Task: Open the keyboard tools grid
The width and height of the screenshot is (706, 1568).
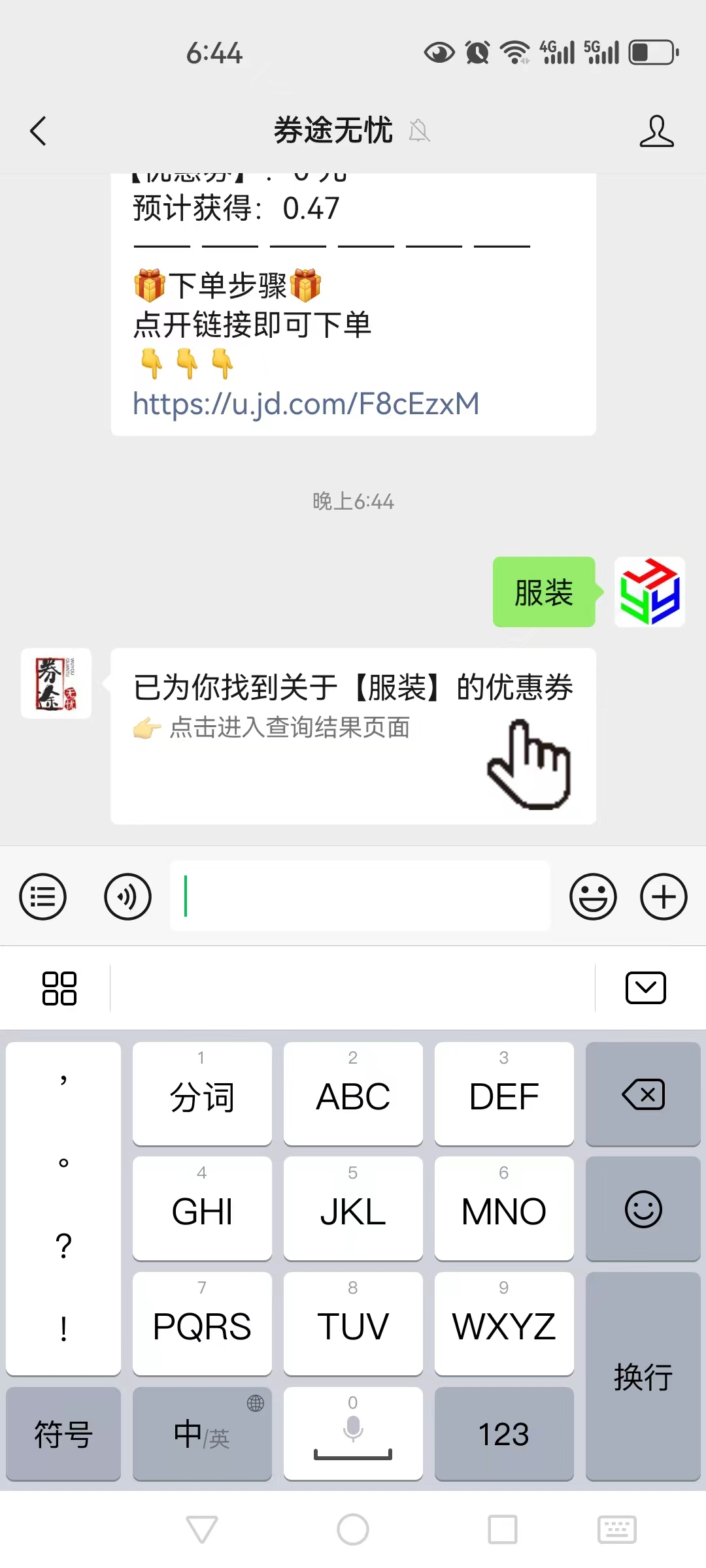Action: 59,988
